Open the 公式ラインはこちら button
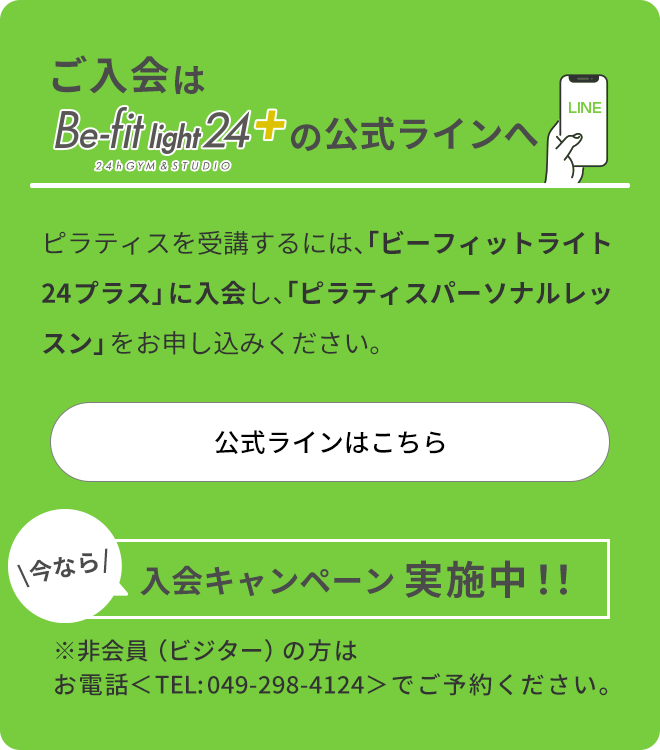 (330, 443)
